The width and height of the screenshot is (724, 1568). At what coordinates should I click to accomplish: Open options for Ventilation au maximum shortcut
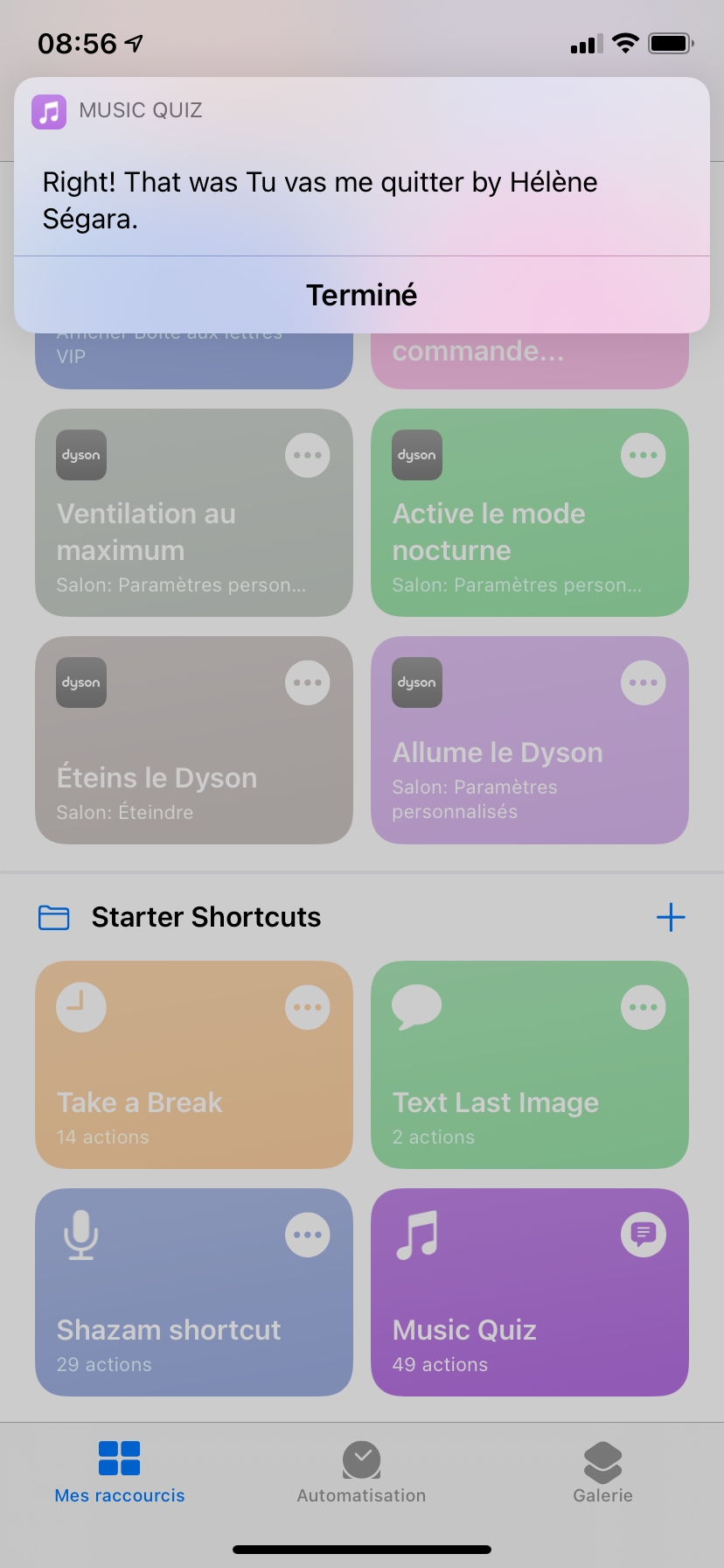point(308,455)
